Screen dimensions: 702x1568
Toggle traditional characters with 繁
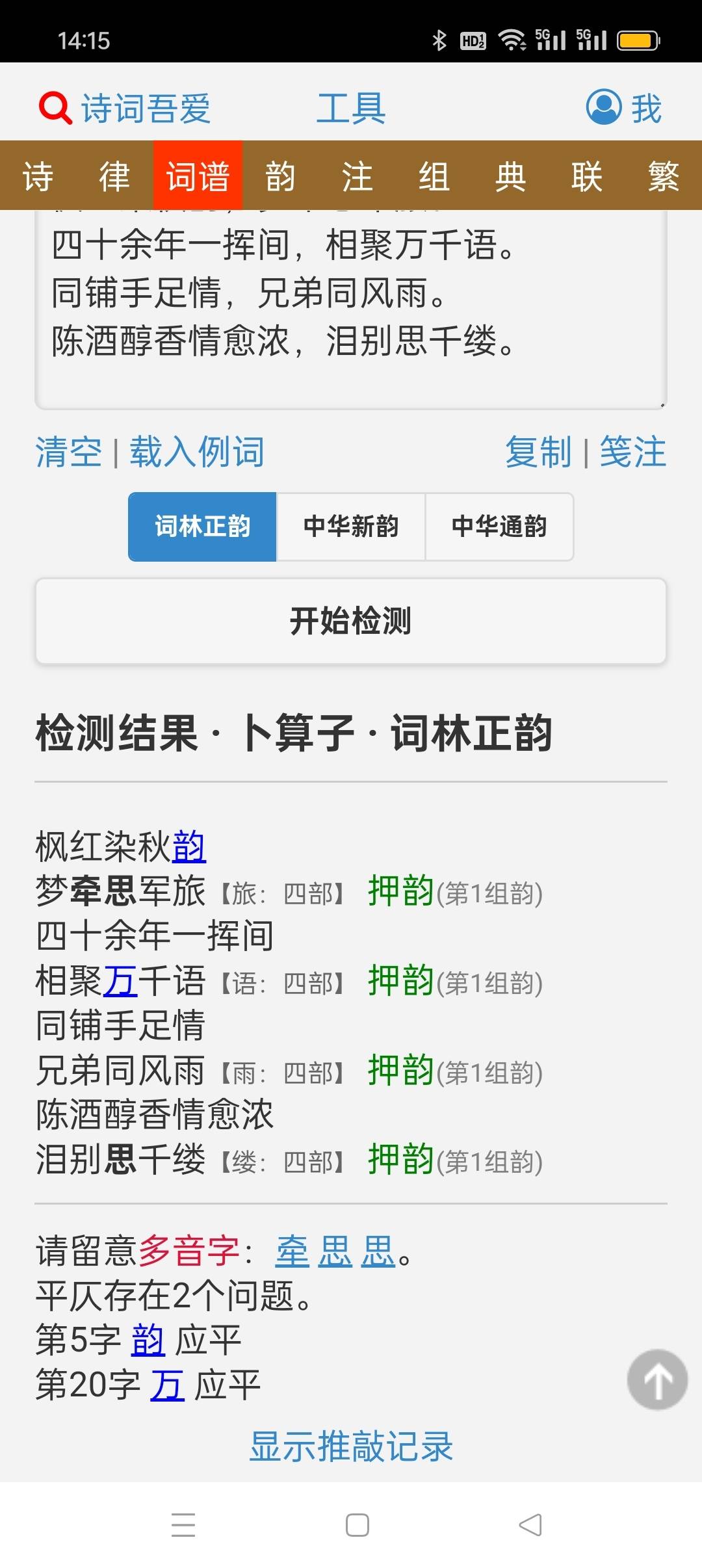(664, 176)
